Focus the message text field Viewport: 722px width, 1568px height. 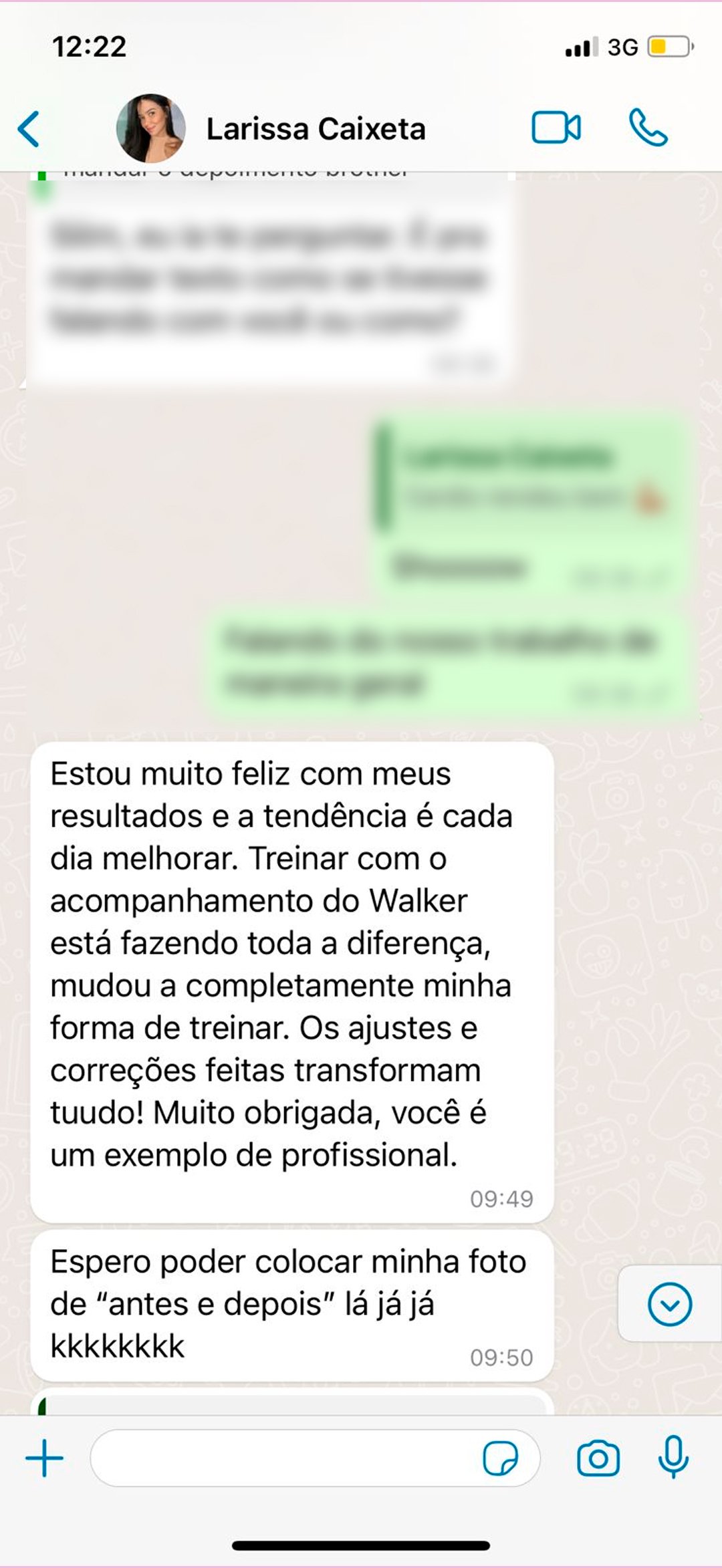point(281,1458)
